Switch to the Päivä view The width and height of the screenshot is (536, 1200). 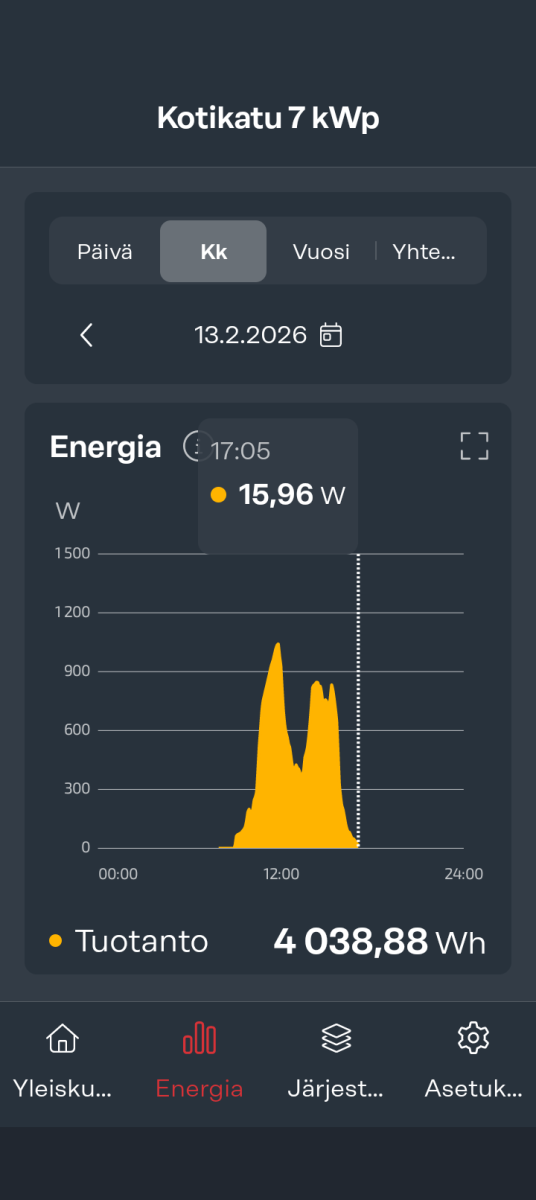click(x=105, y=252)
